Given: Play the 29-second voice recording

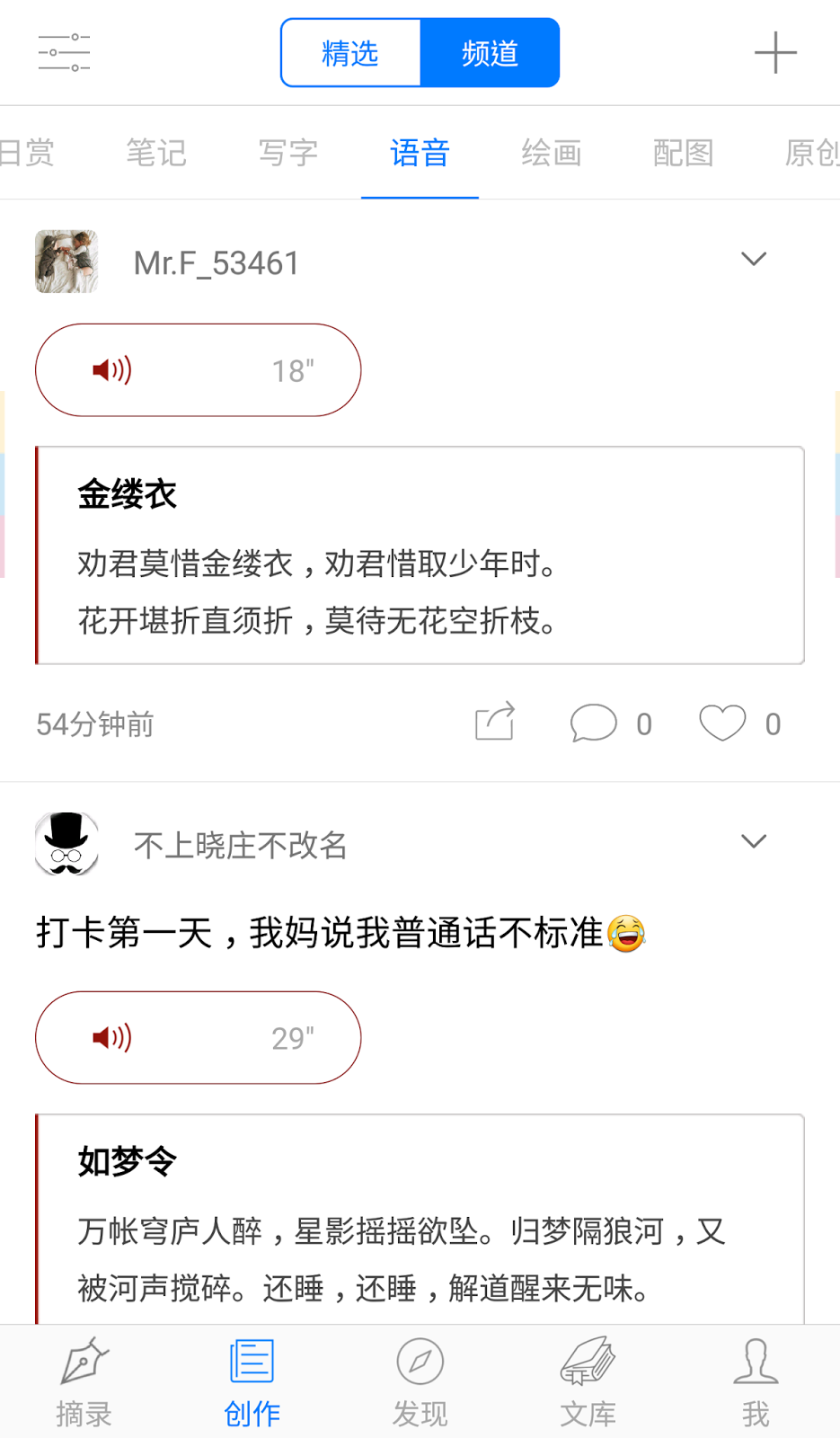Looking at the screenshot, I should click(x=199, y=1038).
